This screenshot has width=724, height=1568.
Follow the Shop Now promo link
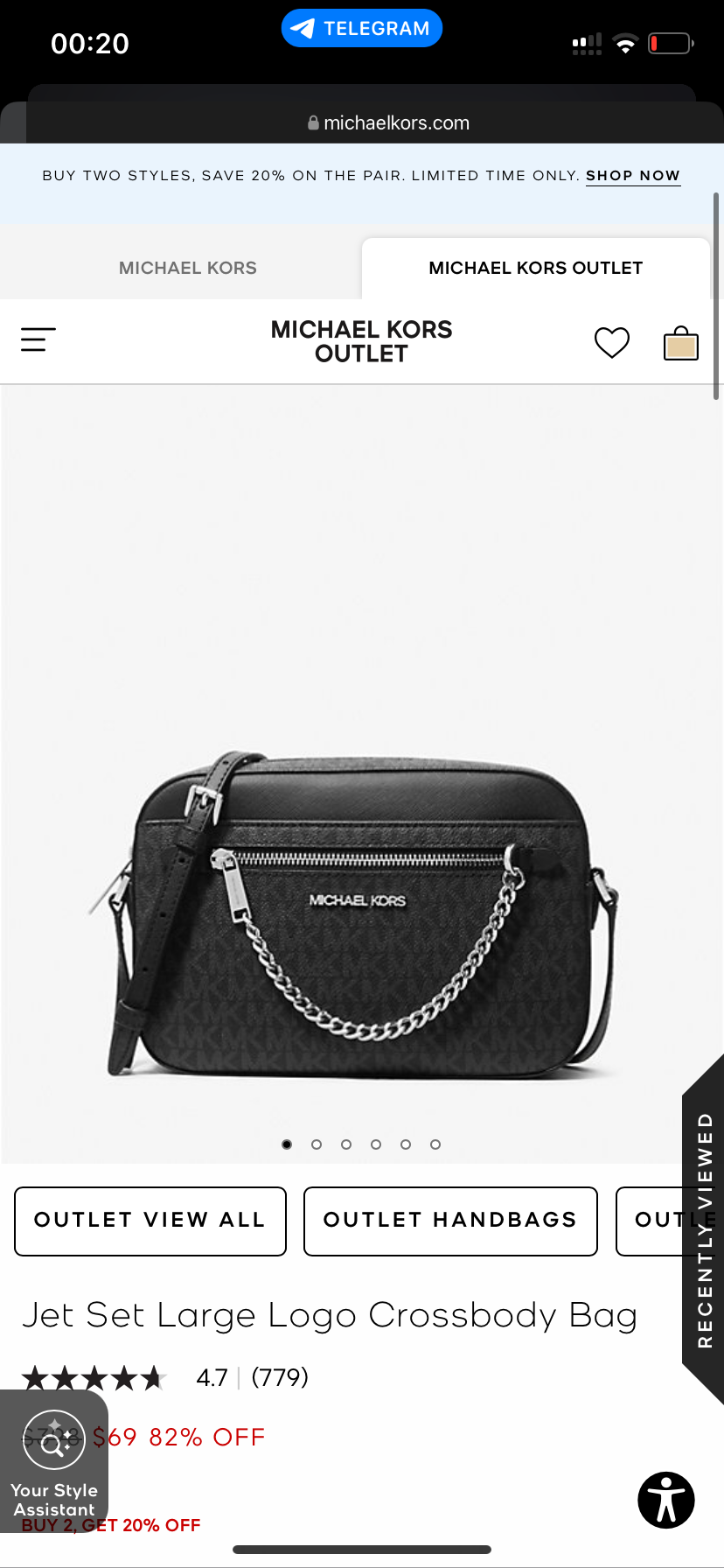(632, 176)
